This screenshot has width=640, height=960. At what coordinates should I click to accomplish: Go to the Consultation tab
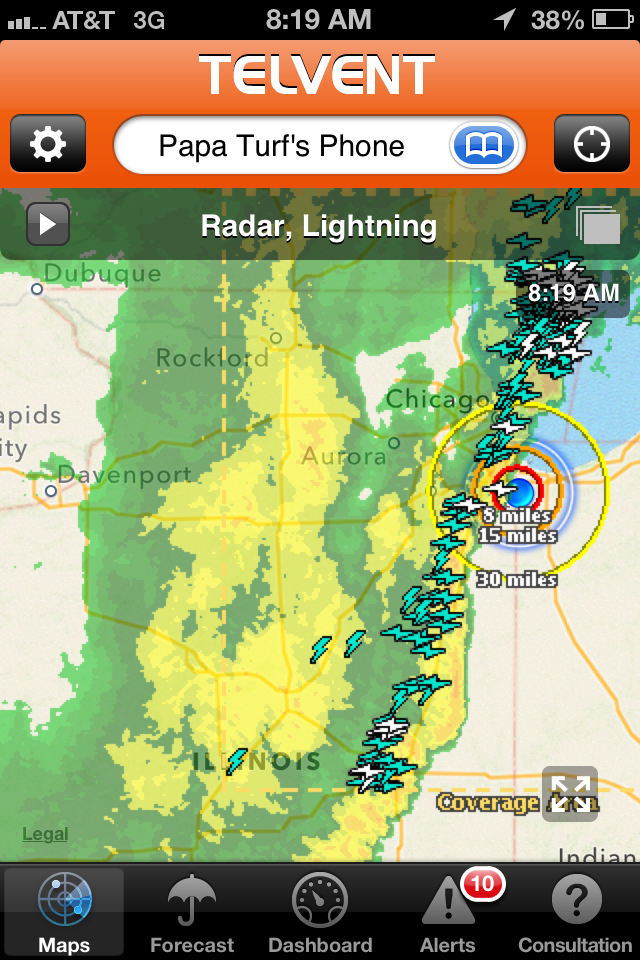point(575,912)
